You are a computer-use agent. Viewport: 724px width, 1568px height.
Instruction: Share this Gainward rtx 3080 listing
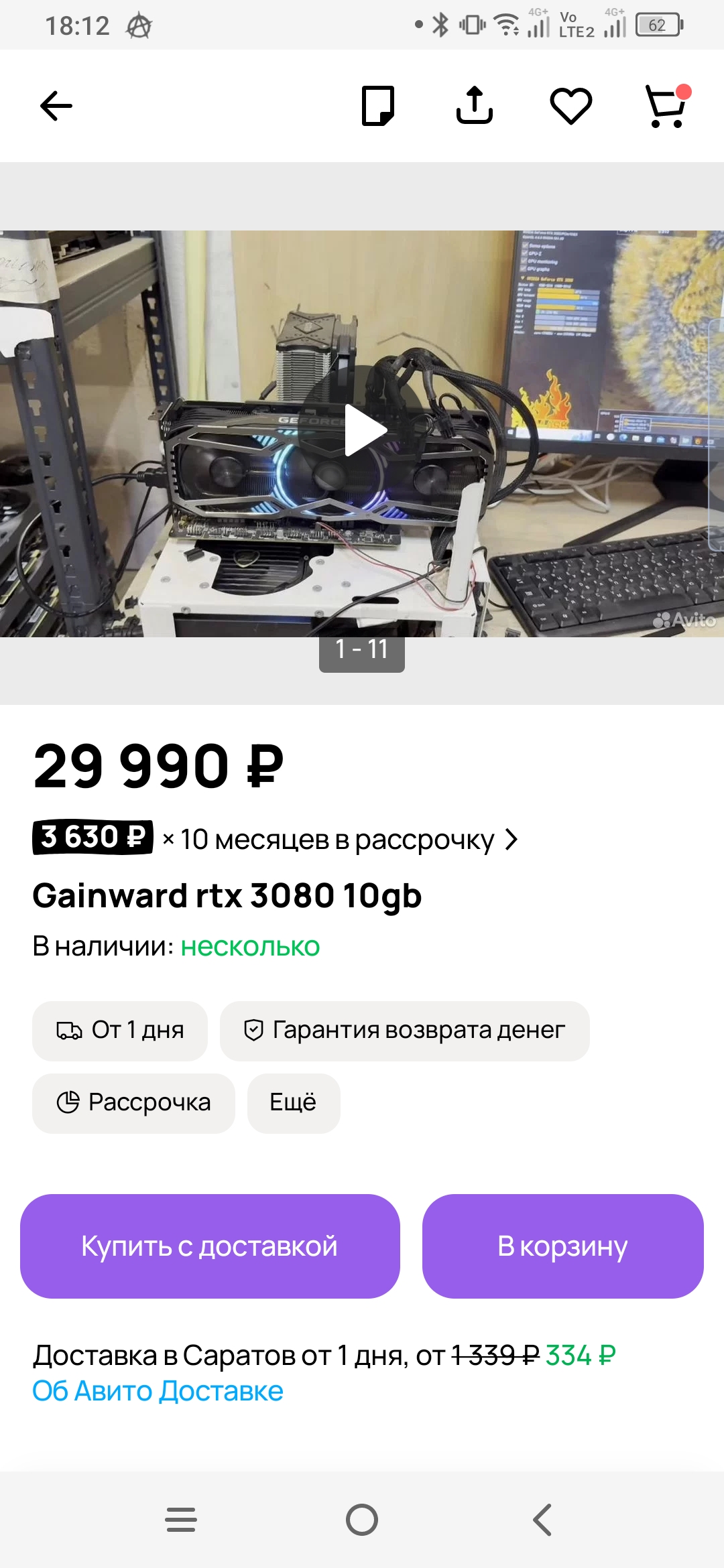click(475, 105)
